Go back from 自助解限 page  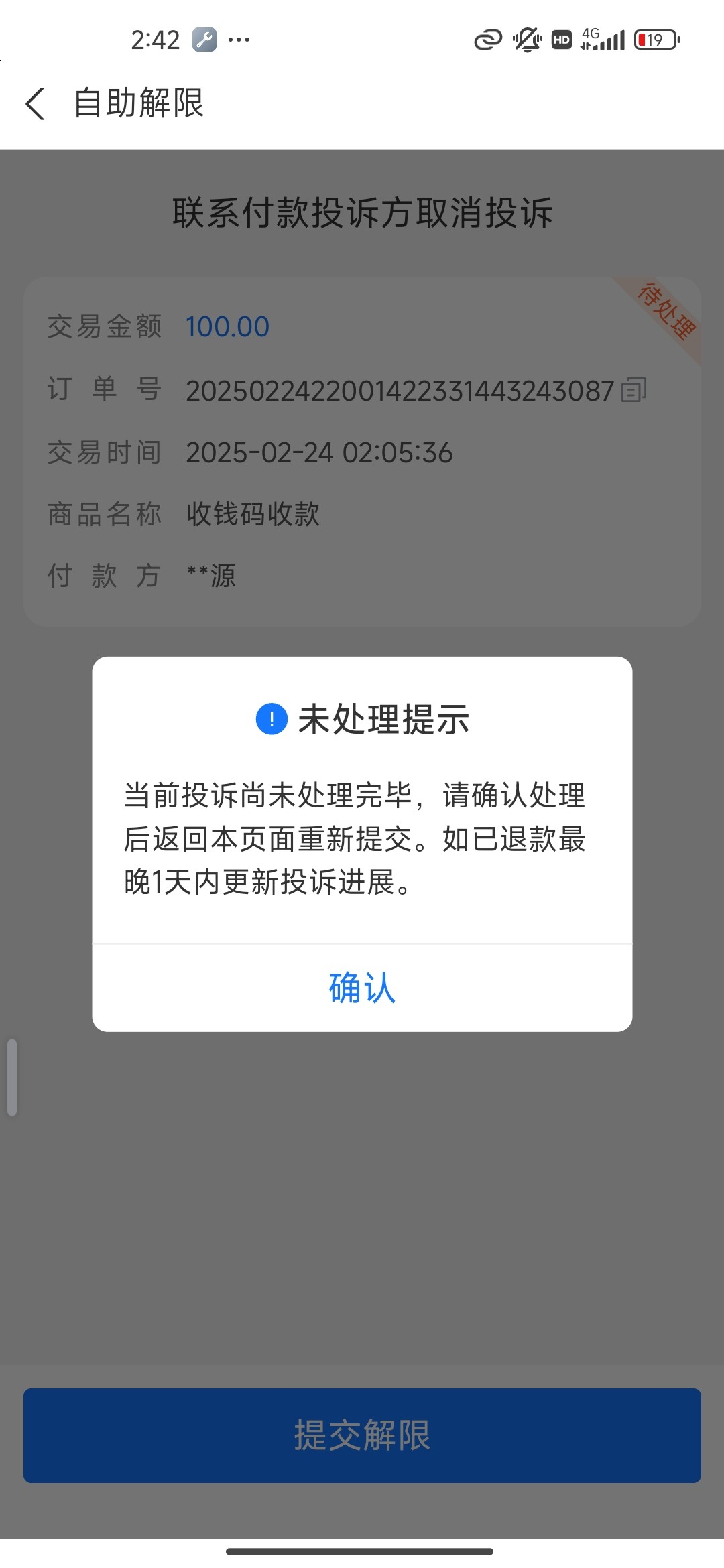point(35,104)
